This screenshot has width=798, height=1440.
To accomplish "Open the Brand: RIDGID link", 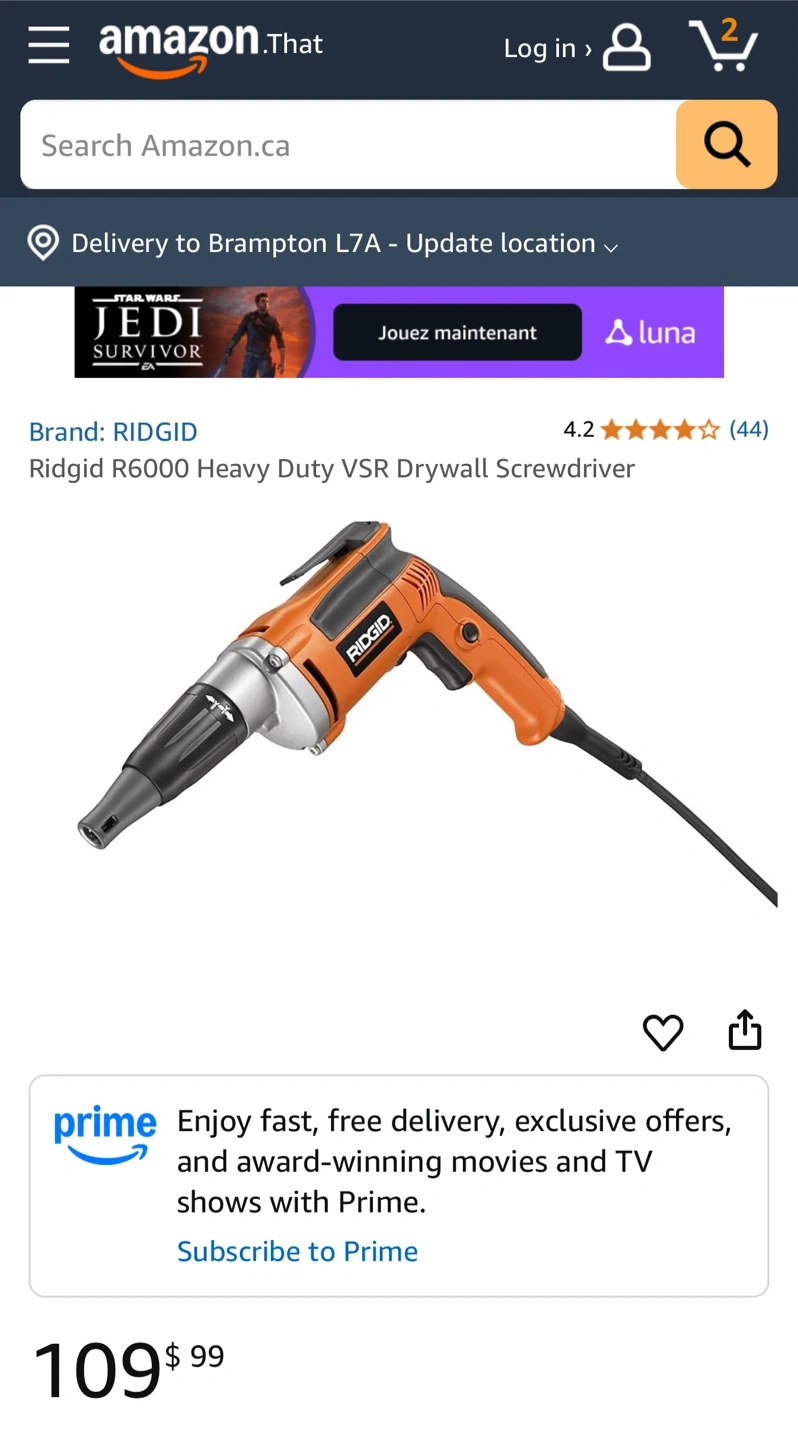I will coord(113,432).
